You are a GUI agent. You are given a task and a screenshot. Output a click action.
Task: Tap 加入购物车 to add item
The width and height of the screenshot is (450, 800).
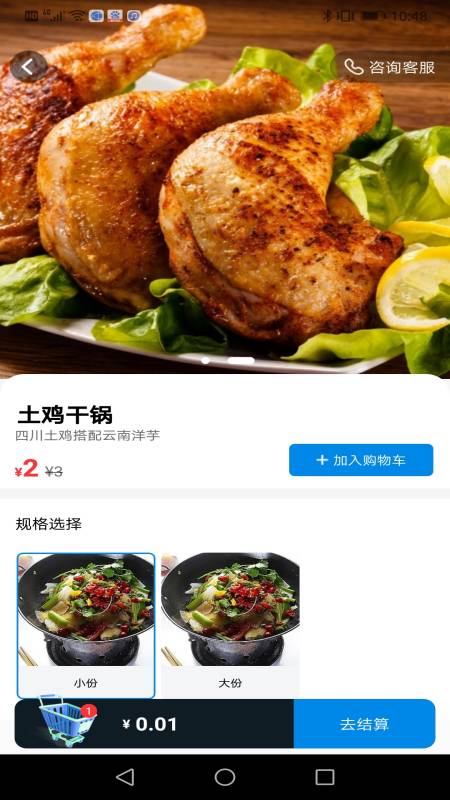click(361, 460)
